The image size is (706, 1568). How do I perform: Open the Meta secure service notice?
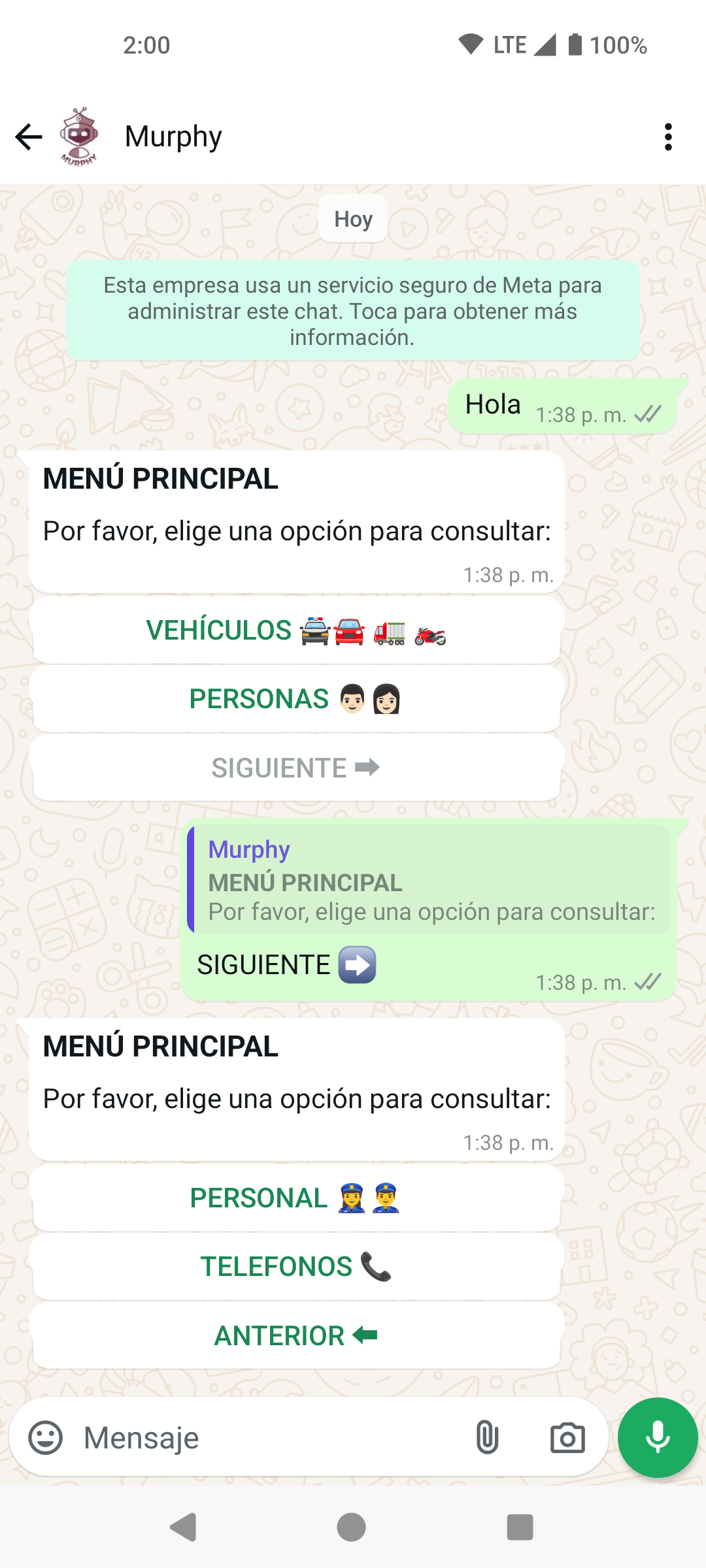(x=352, y=311)
